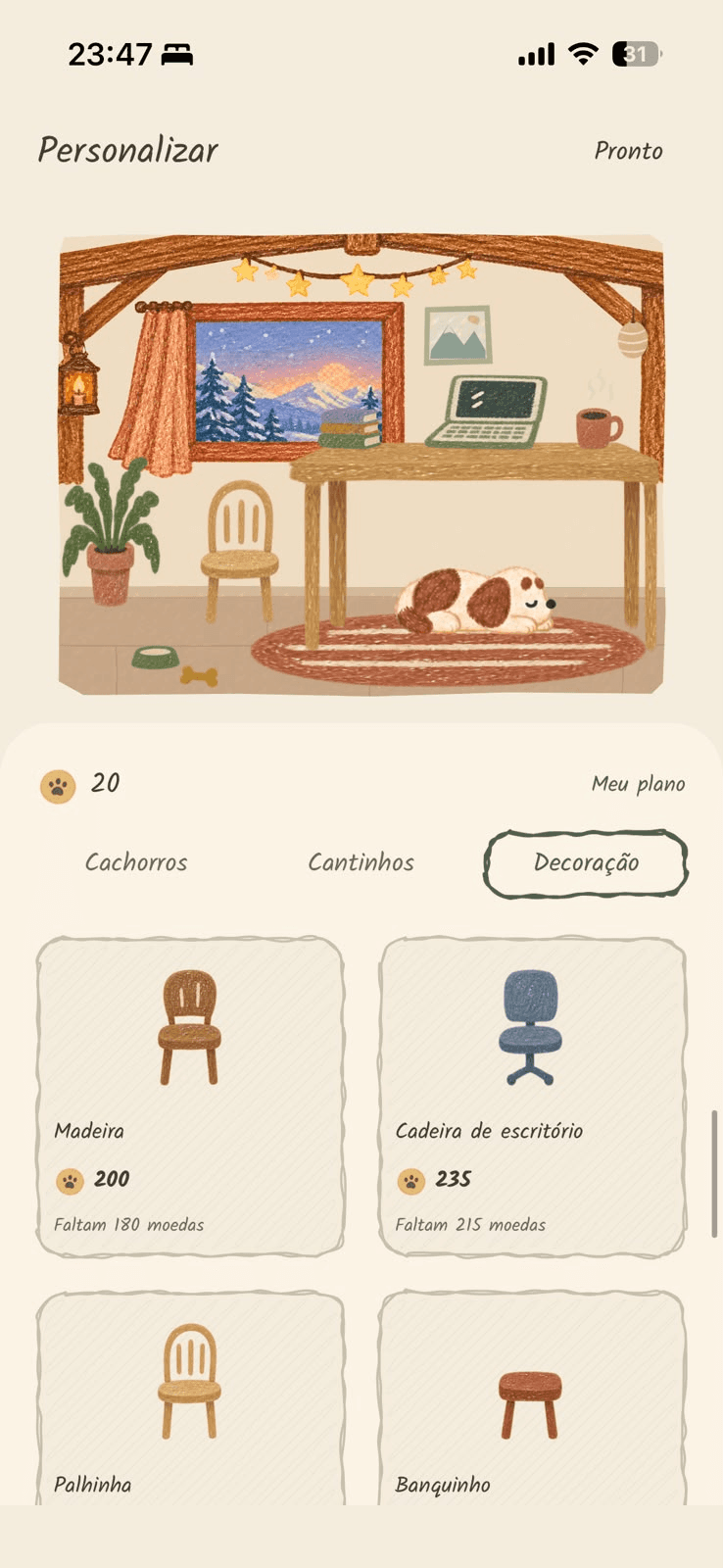This screenshot has height=1568, width=723.
Task: Select the Cadeira de escritório card
Action: [532, 1097]
